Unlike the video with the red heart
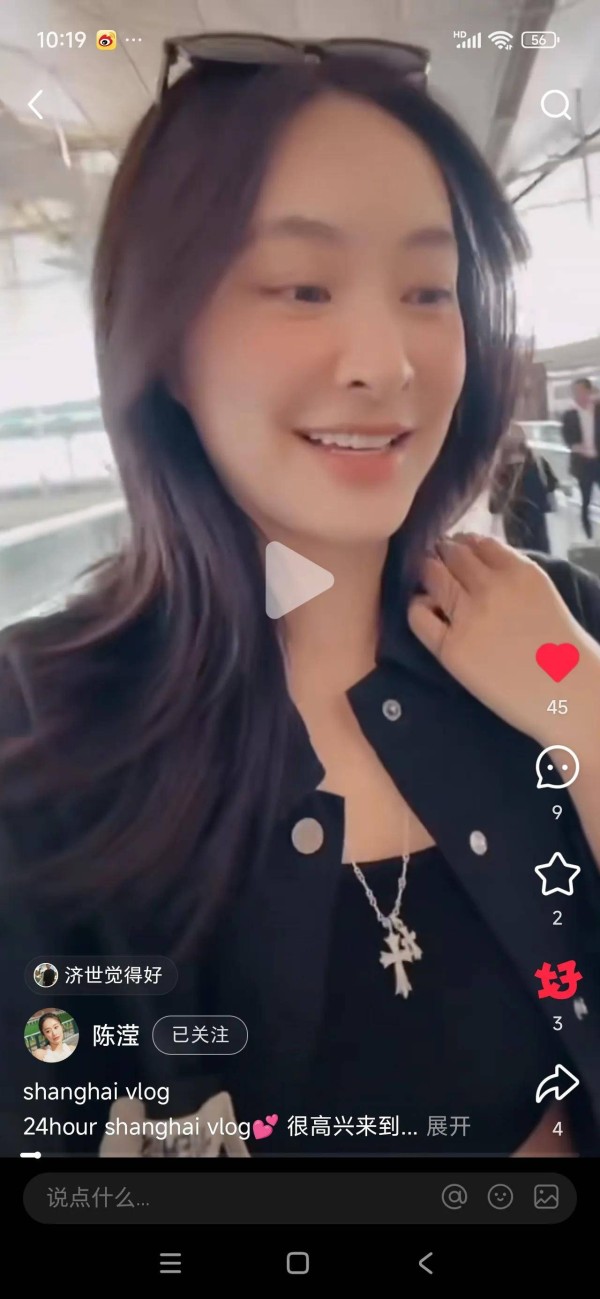The image size is (600, 1299). (x=557, y=663)
